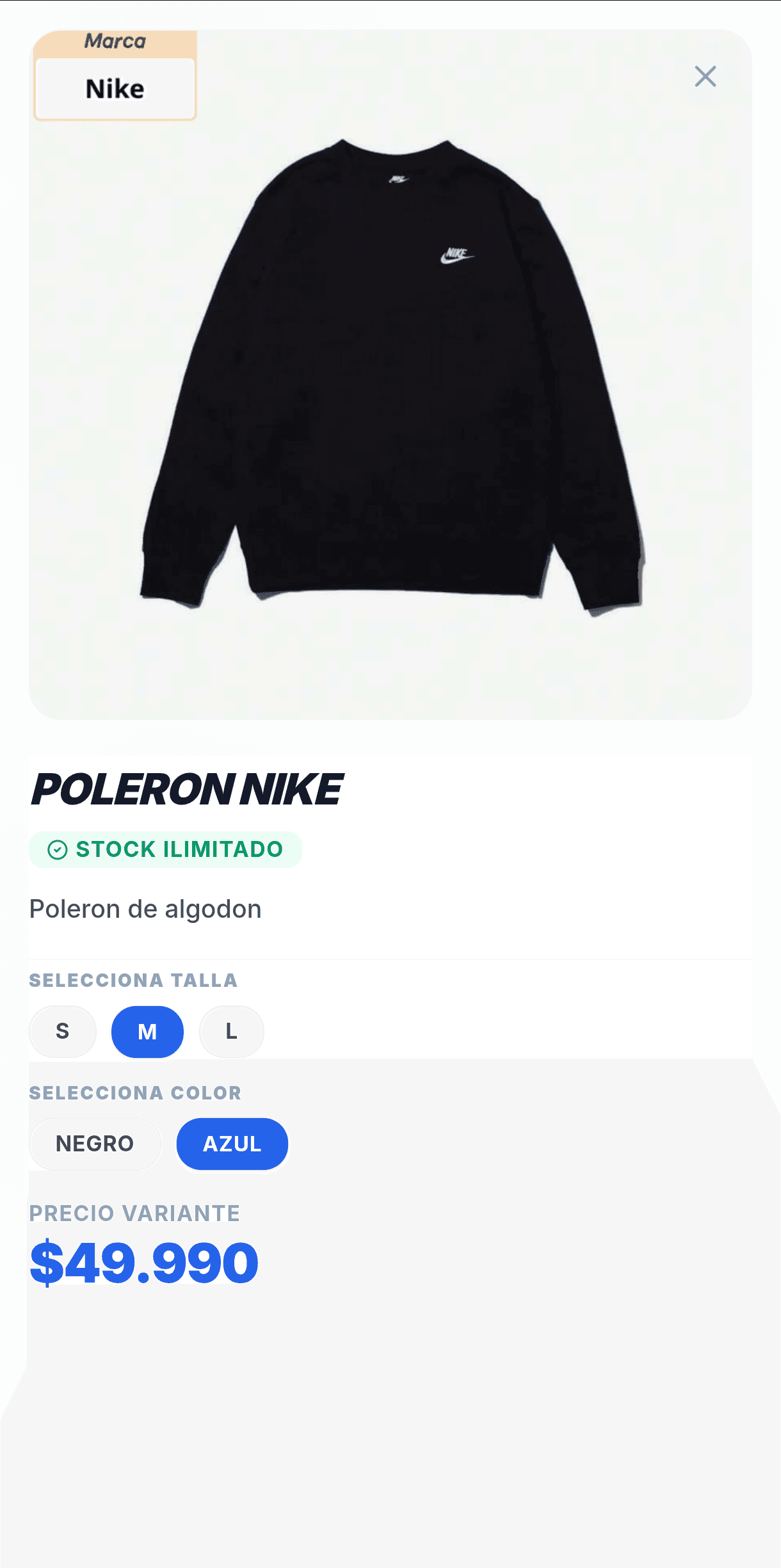Screen dimensions: 781x1568
Task: Close the product detail view
Action: 705,76
